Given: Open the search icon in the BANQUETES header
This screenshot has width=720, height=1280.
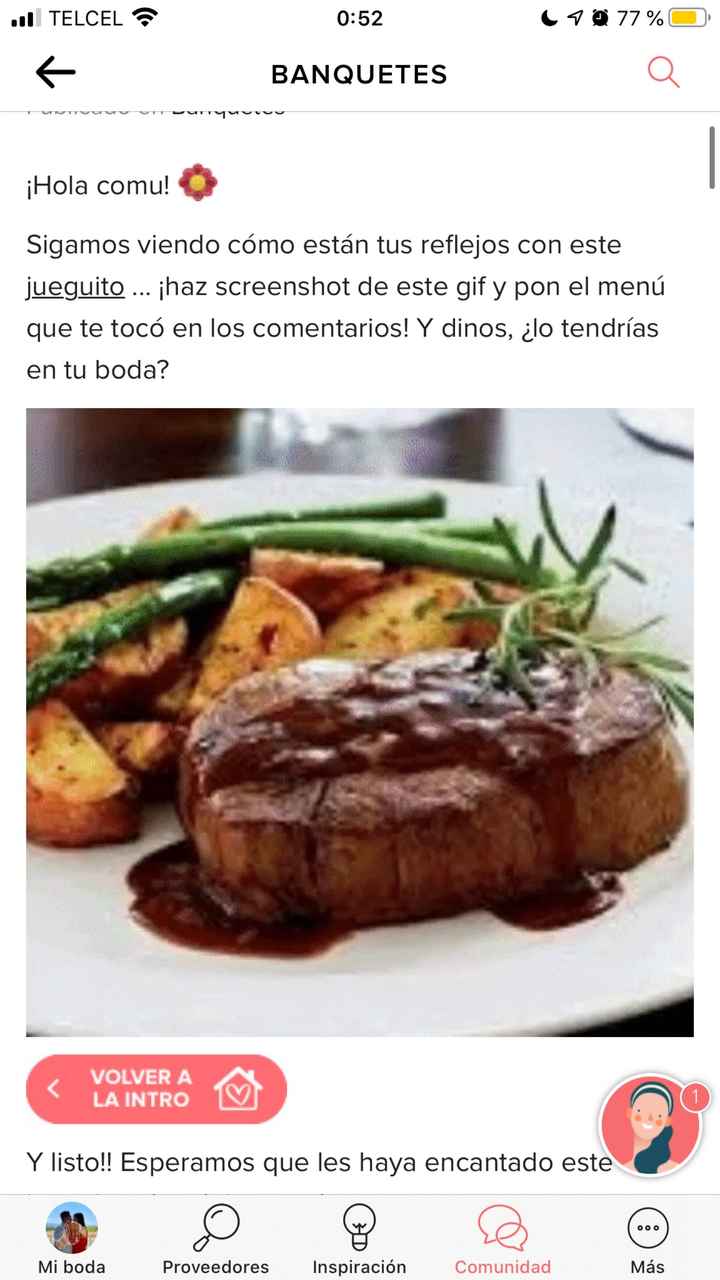Looking at the screenshot, I should point(663,73).
